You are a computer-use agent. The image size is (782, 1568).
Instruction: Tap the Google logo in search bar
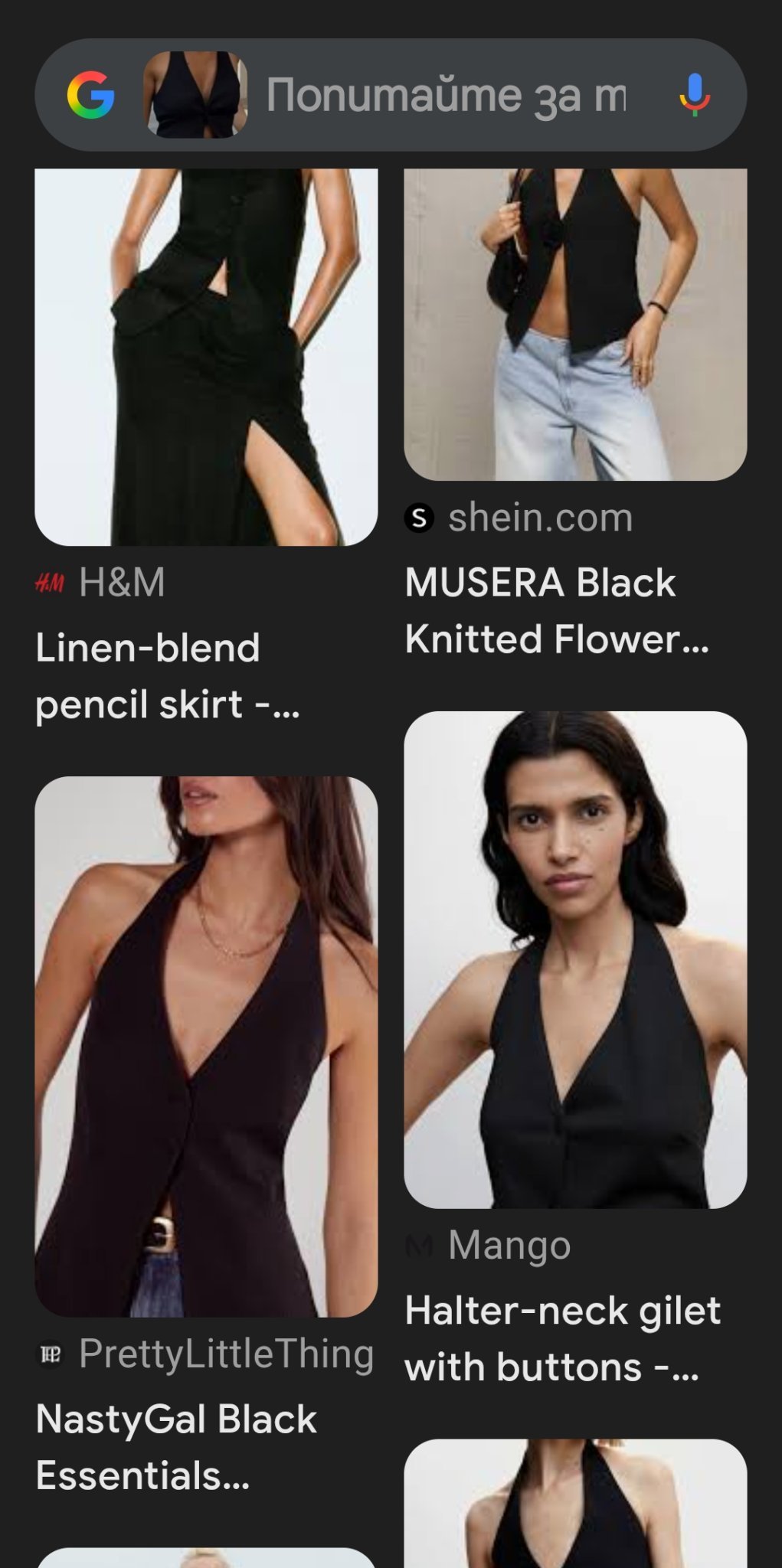[90, 95]
